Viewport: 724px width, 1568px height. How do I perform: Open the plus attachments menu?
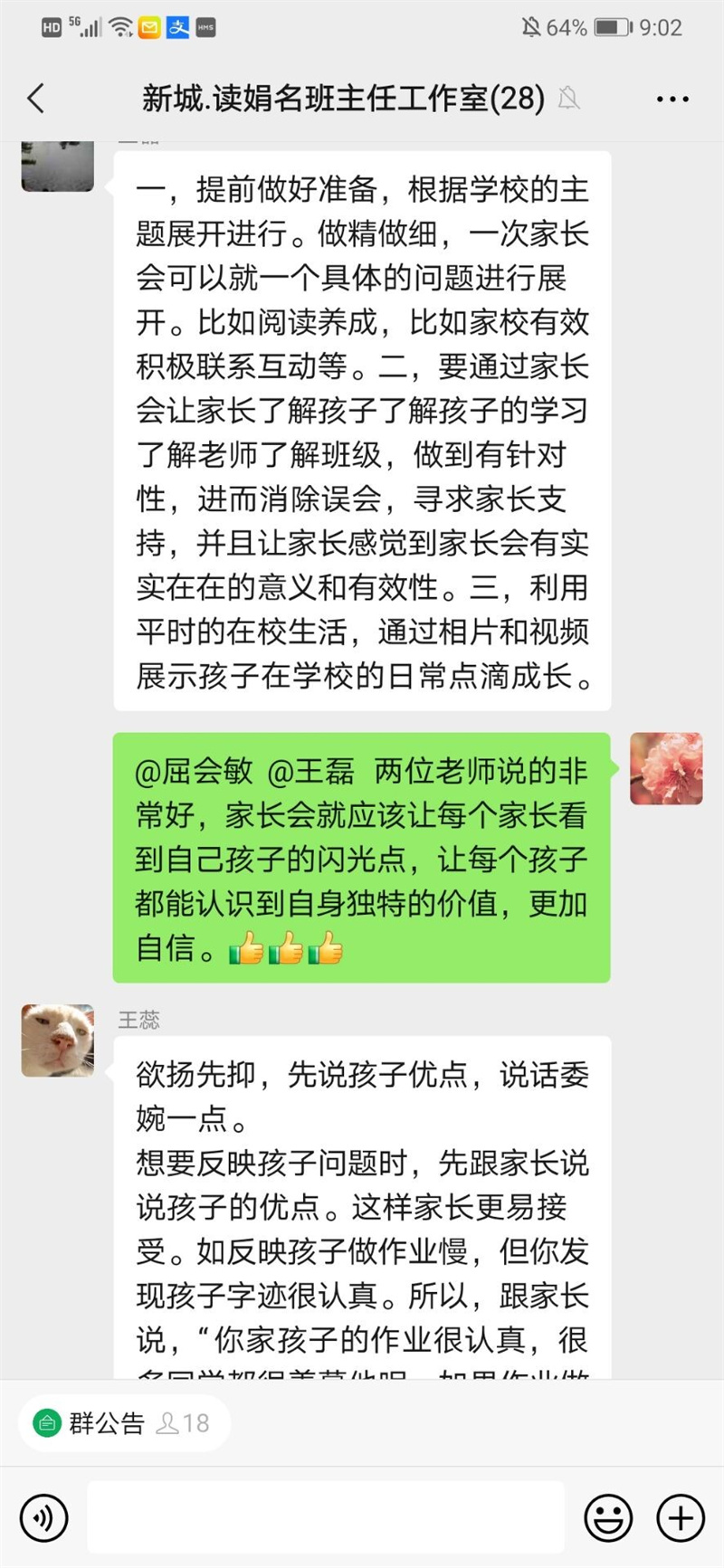click(681, 1517)
